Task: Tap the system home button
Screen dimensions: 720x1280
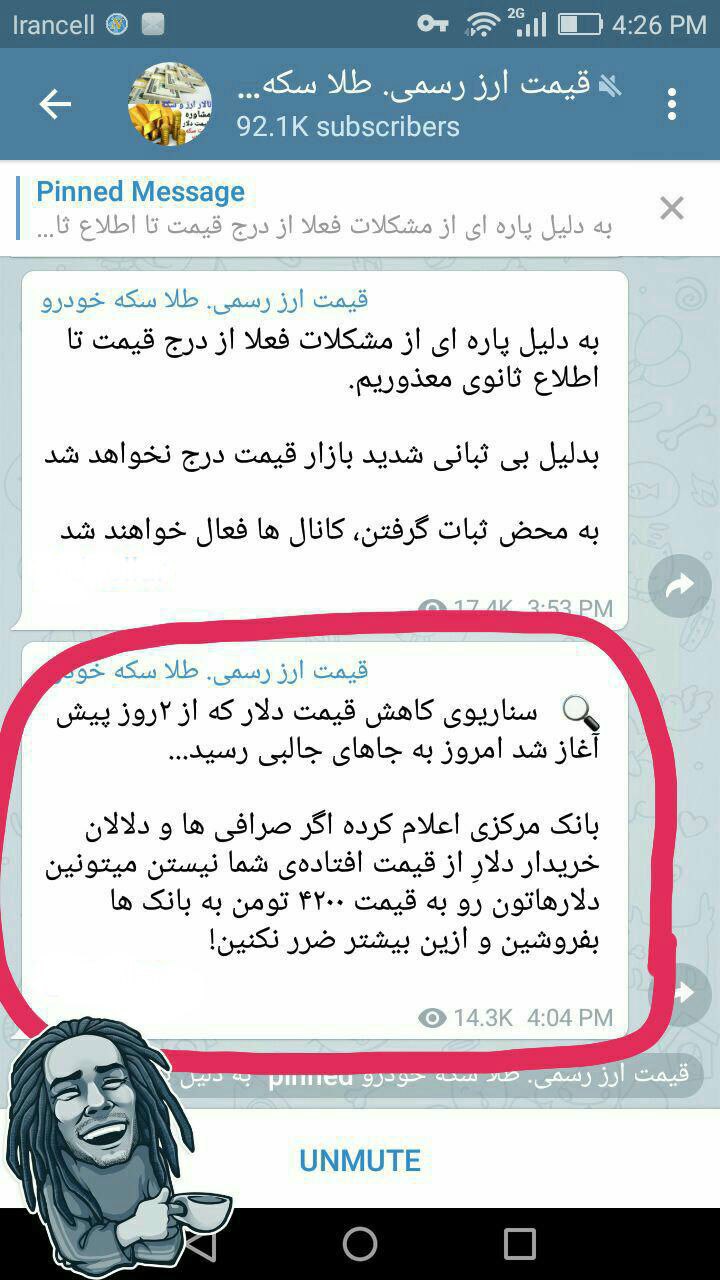Action: [x=360, y=1244]
